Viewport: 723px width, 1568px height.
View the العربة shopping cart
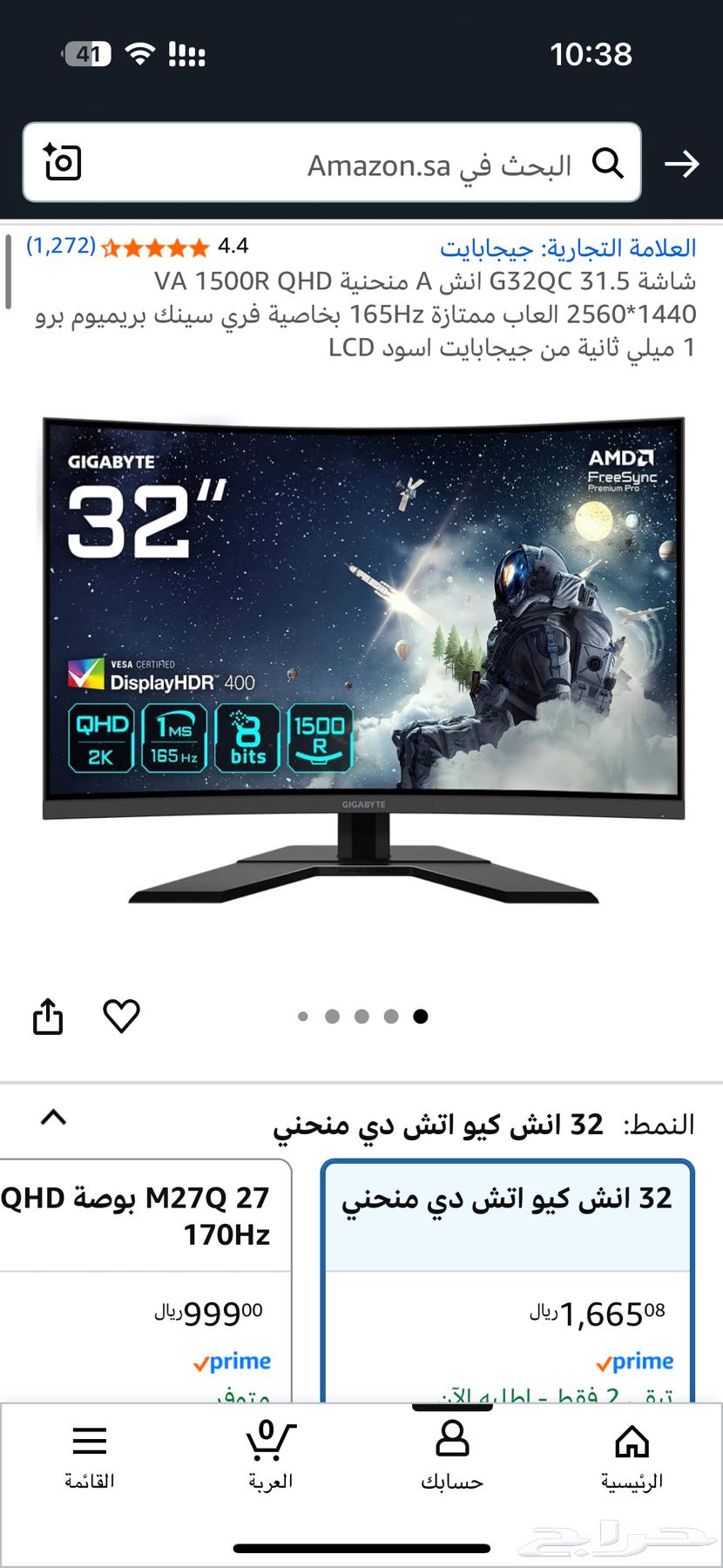tap(270, 1456)
